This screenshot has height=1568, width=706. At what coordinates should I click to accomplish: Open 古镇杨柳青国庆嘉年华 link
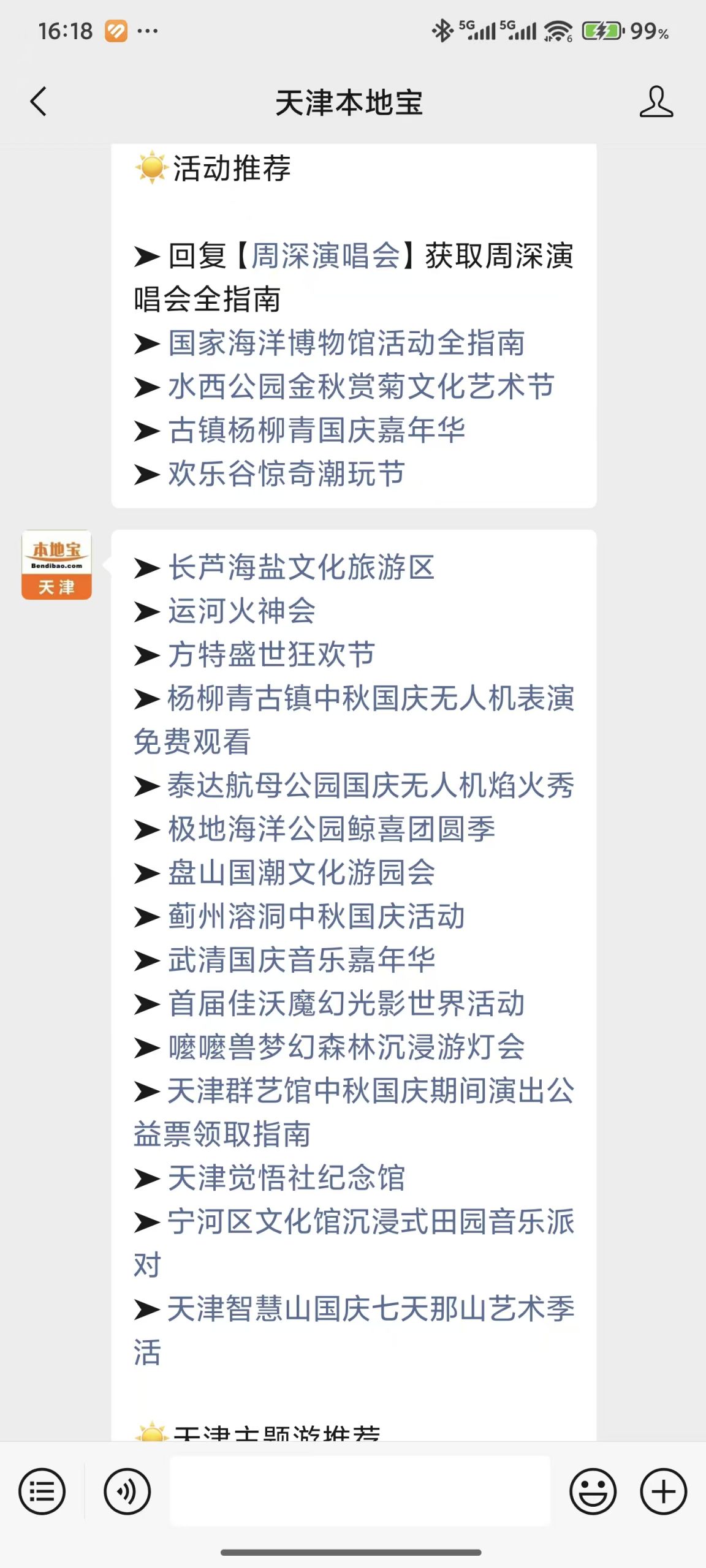(317, 430)
